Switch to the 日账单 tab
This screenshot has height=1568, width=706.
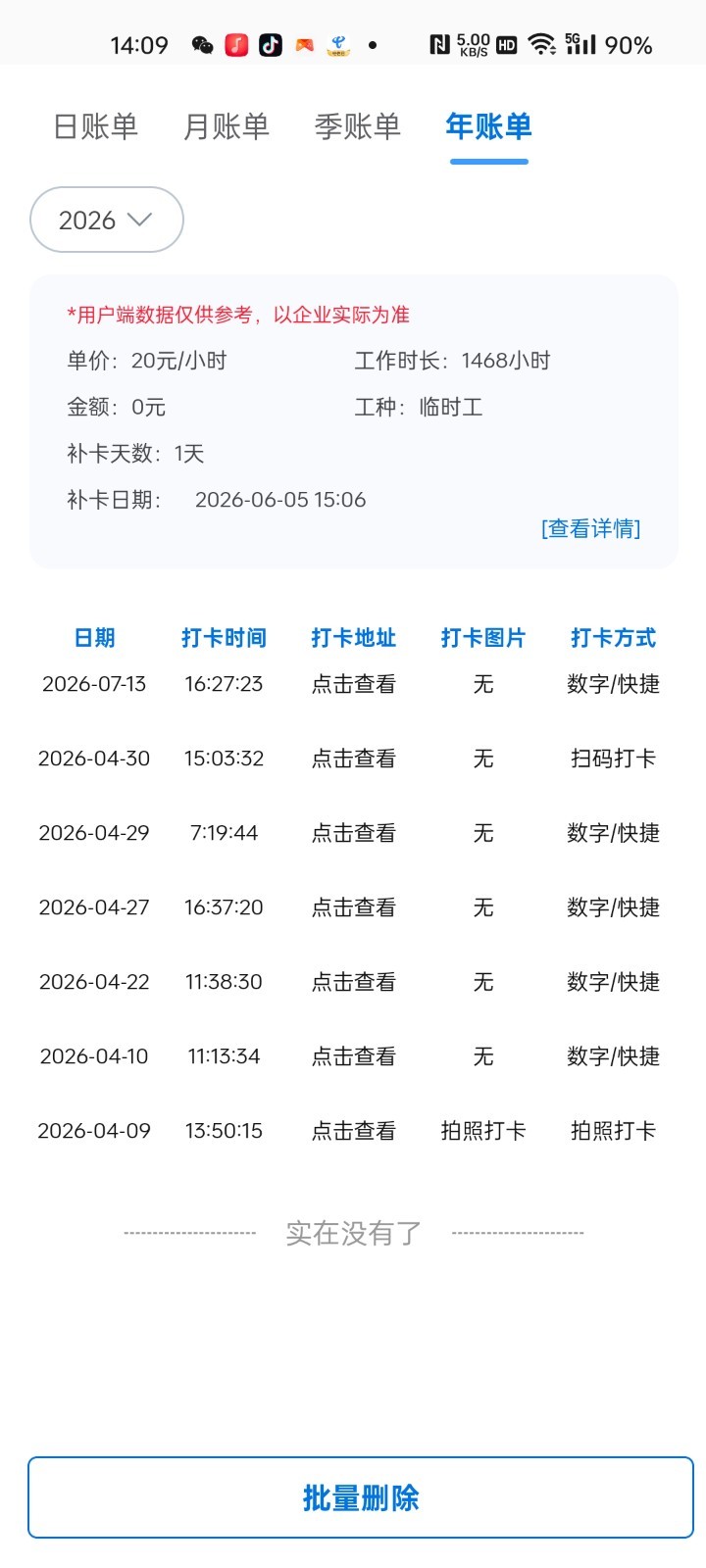pos(95,126)
